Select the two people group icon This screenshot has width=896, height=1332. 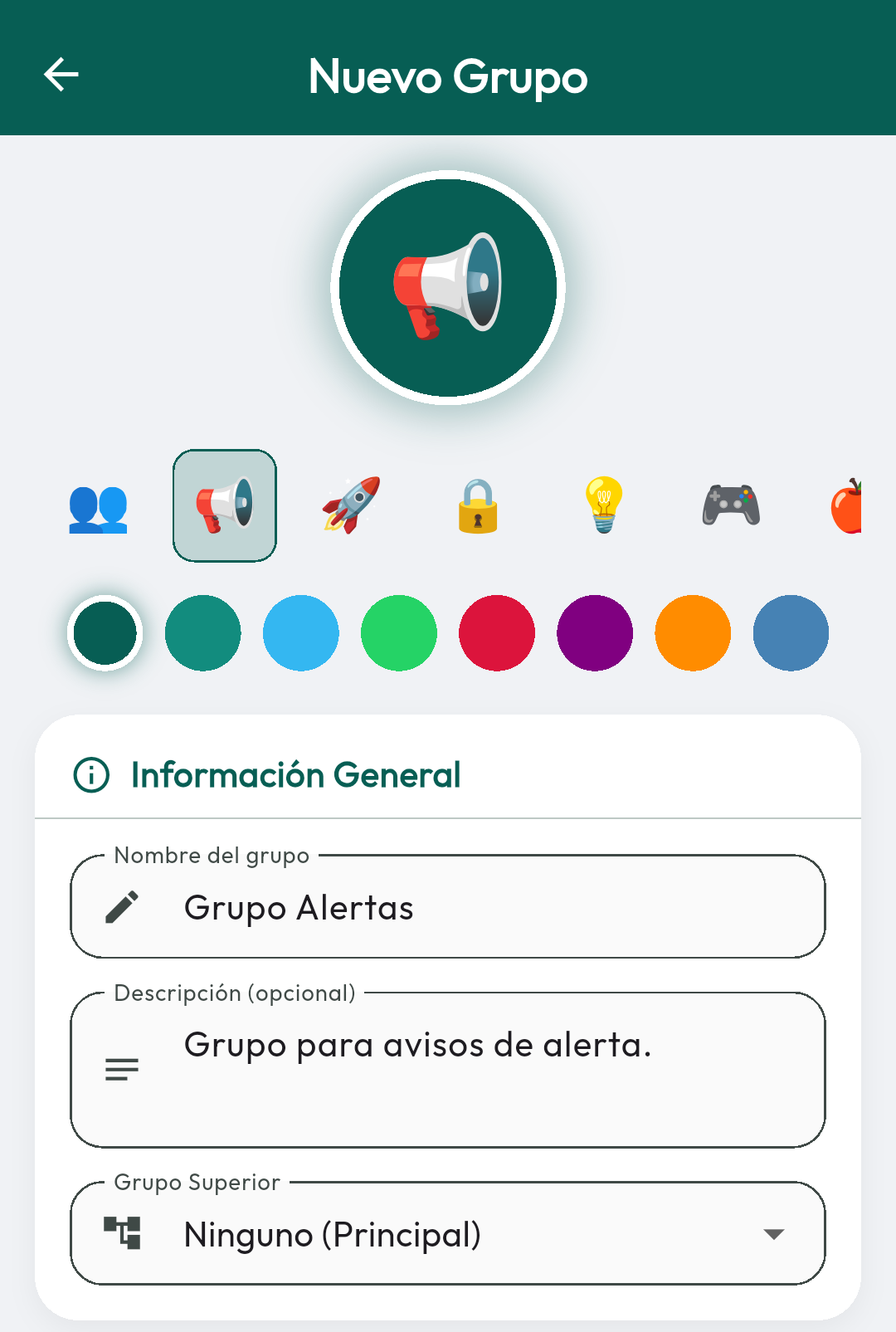pyautogui.click(x=98, y=506)
